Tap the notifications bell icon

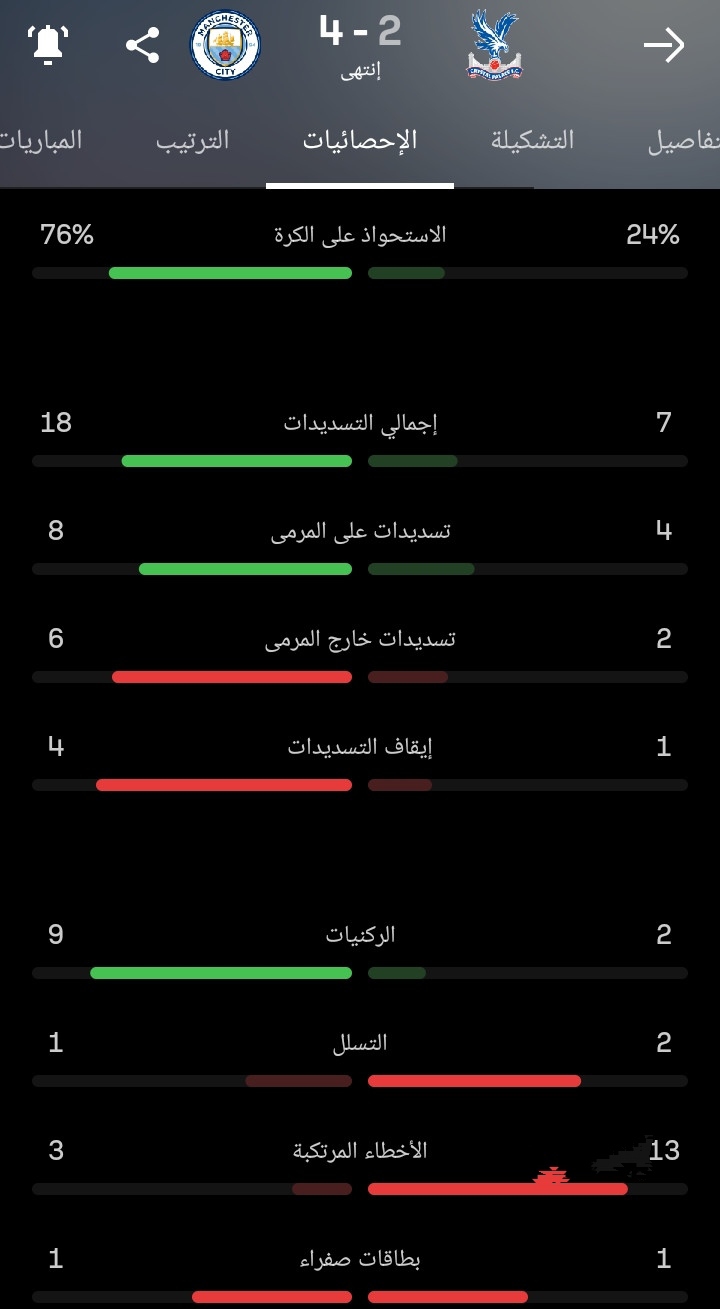pos(47,45)
